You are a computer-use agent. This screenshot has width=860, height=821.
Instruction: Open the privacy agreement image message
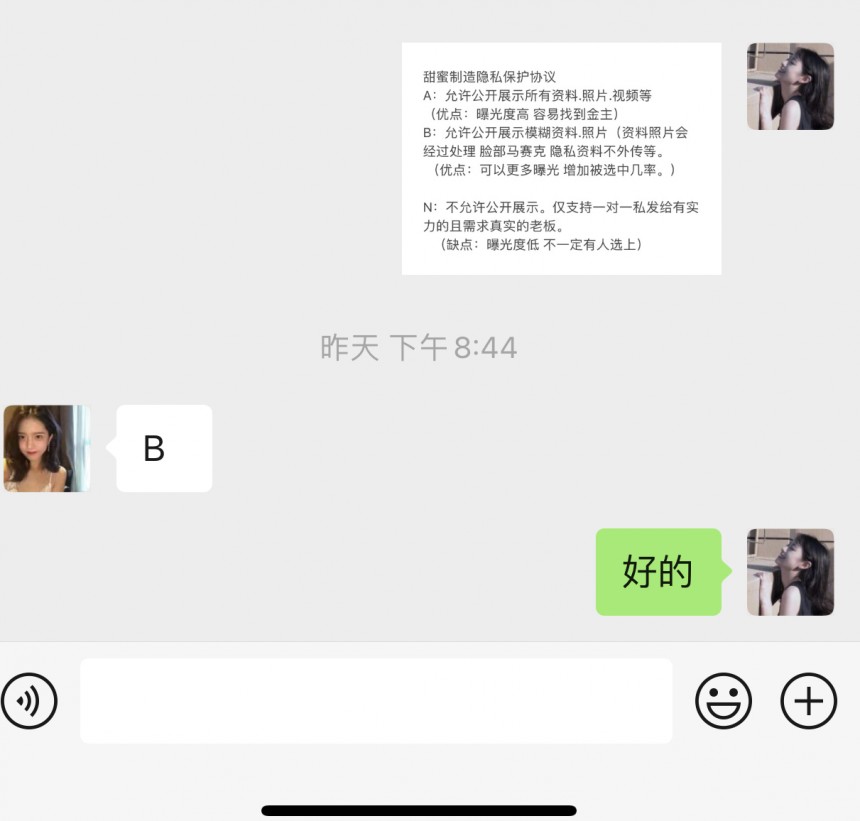561,159
